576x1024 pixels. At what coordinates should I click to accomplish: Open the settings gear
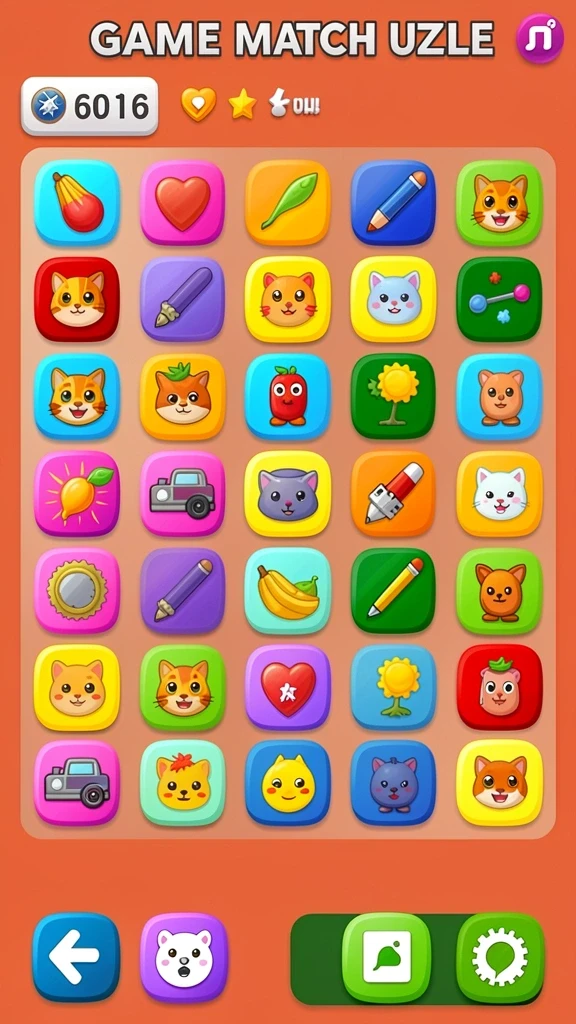tap(500, 957)
